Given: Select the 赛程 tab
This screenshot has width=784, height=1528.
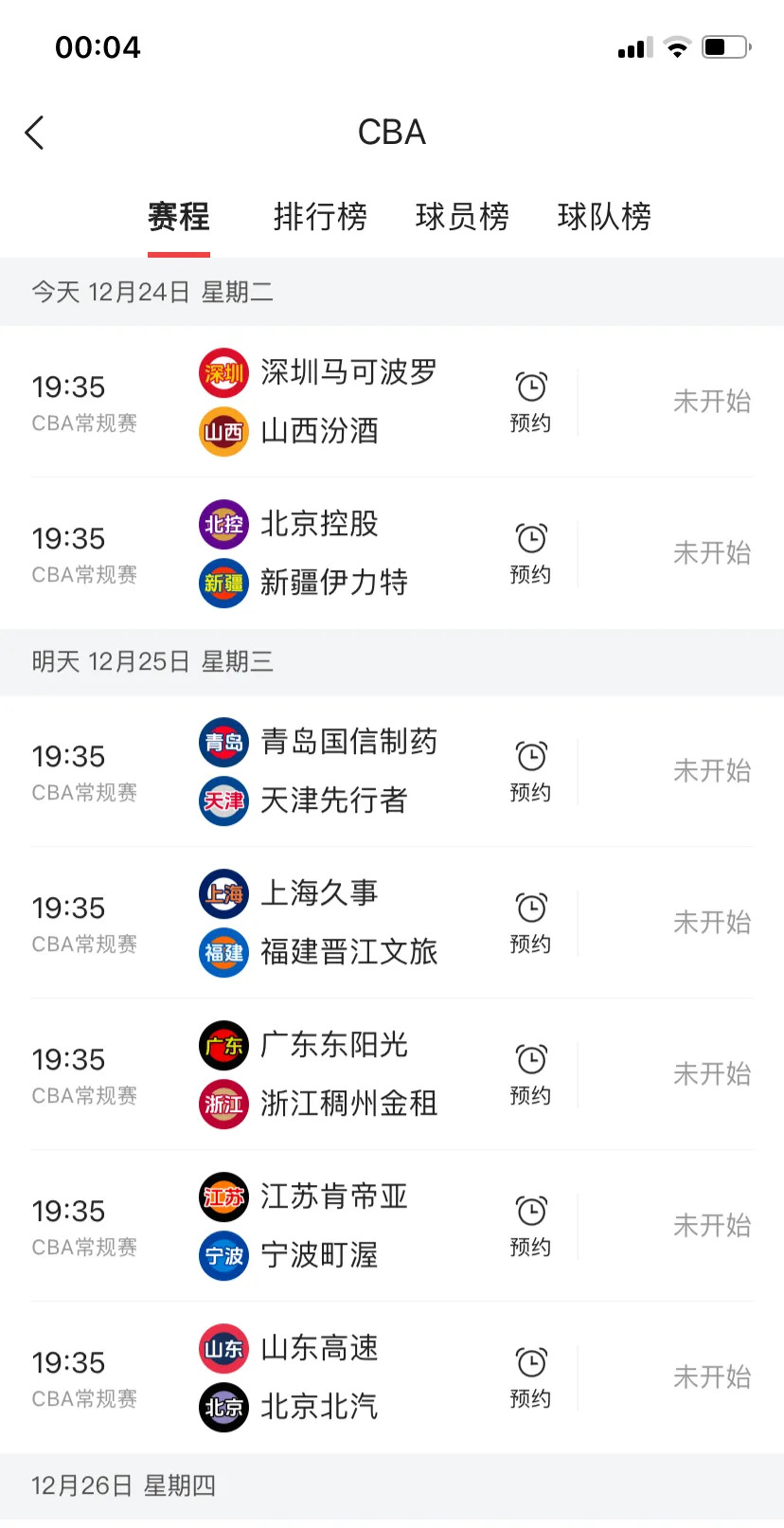Looking at the screenshot, I should coord(178,217).
